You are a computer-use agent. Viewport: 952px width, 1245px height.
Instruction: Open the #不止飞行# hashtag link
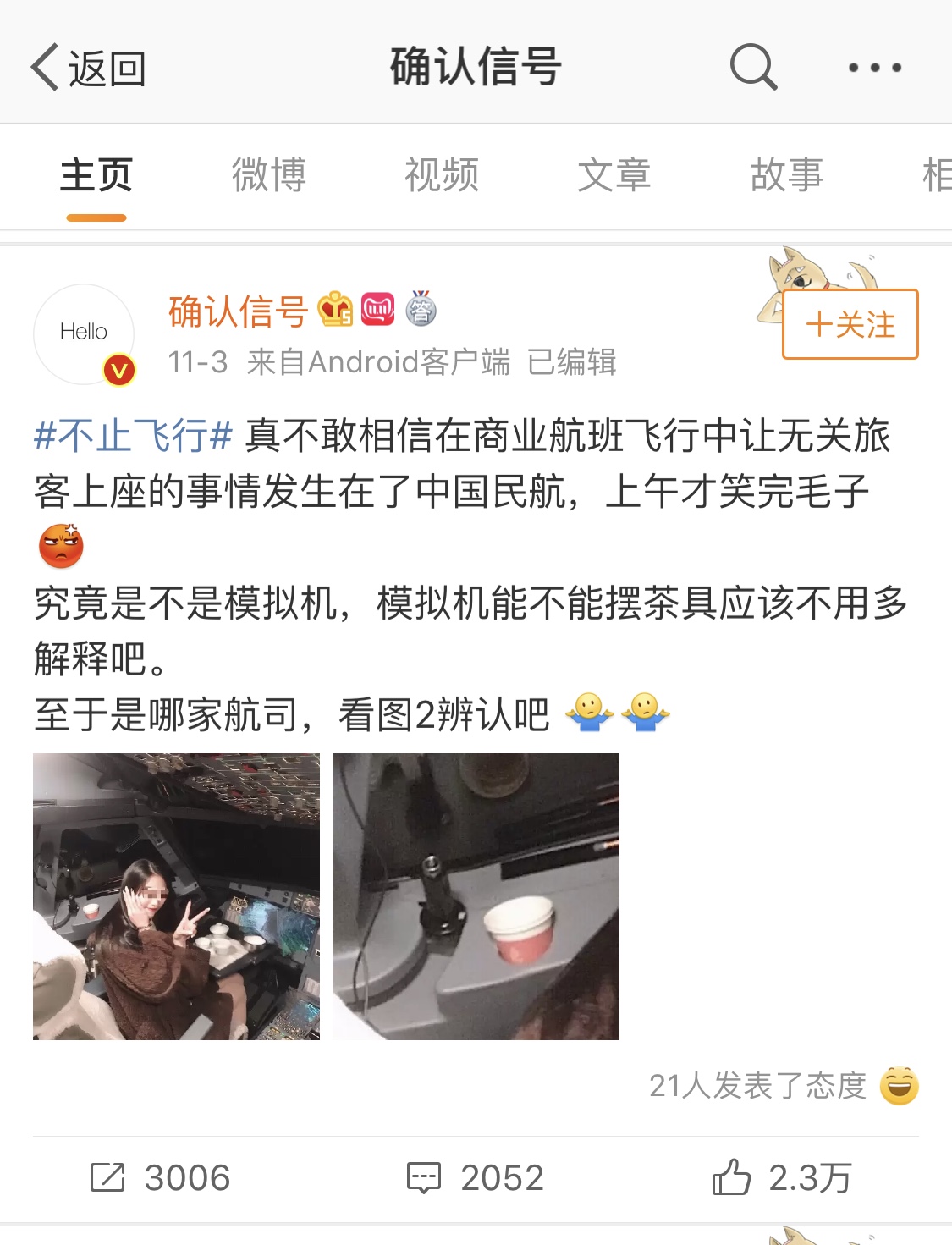[133, 437]
